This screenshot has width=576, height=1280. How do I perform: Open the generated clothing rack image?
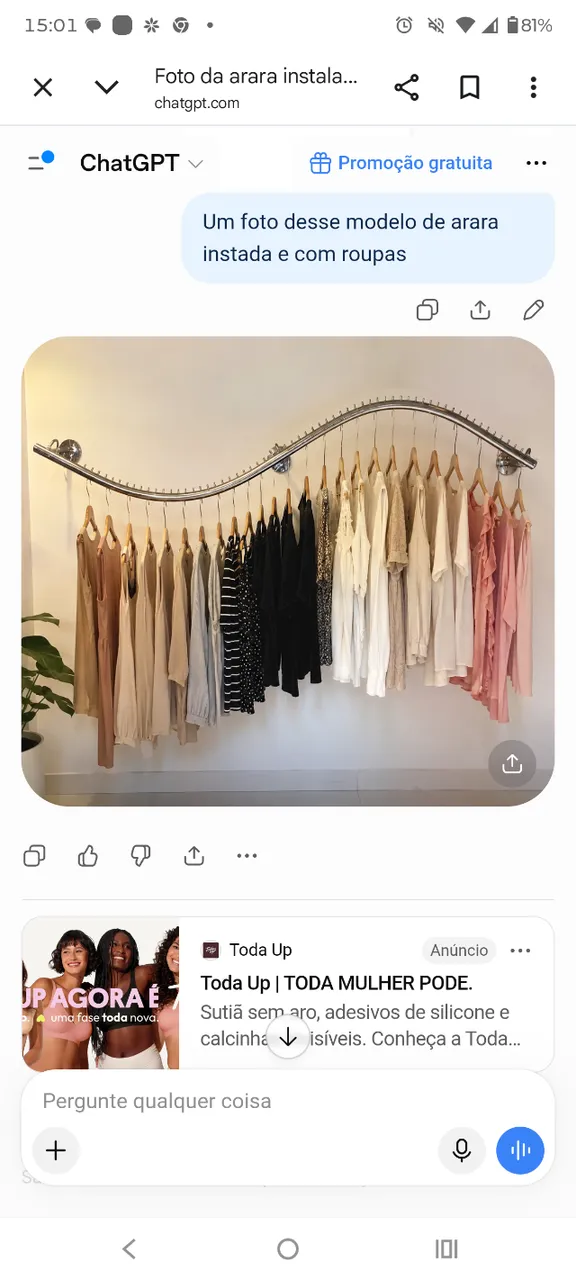288,571
